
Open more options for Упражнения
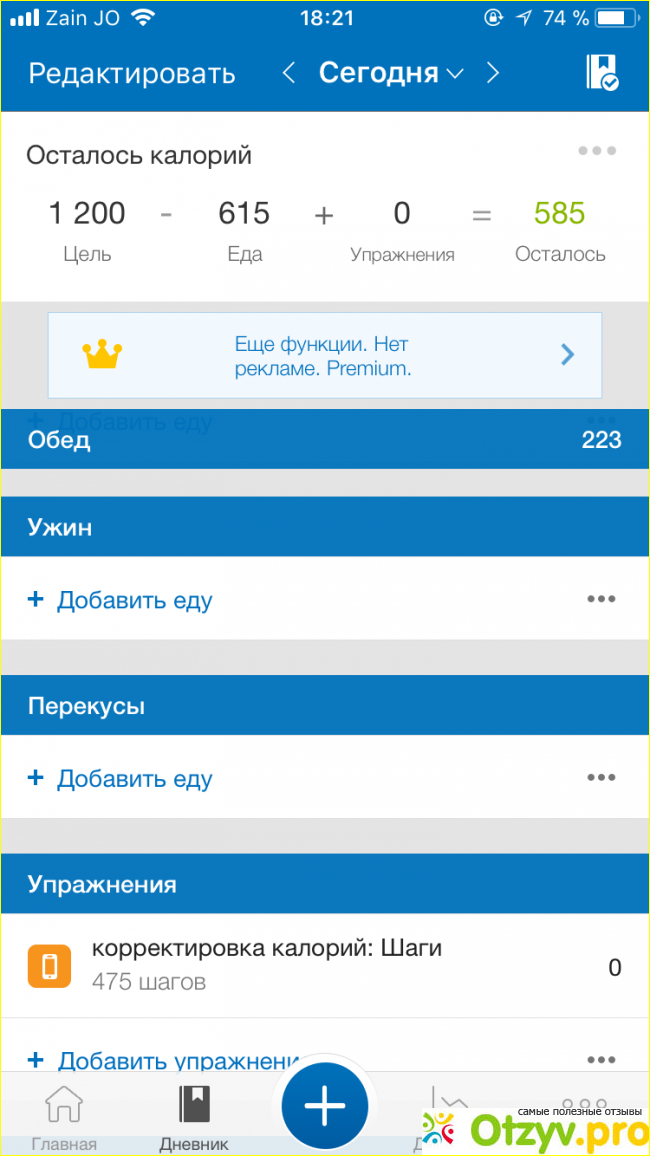pos(601,1059)
